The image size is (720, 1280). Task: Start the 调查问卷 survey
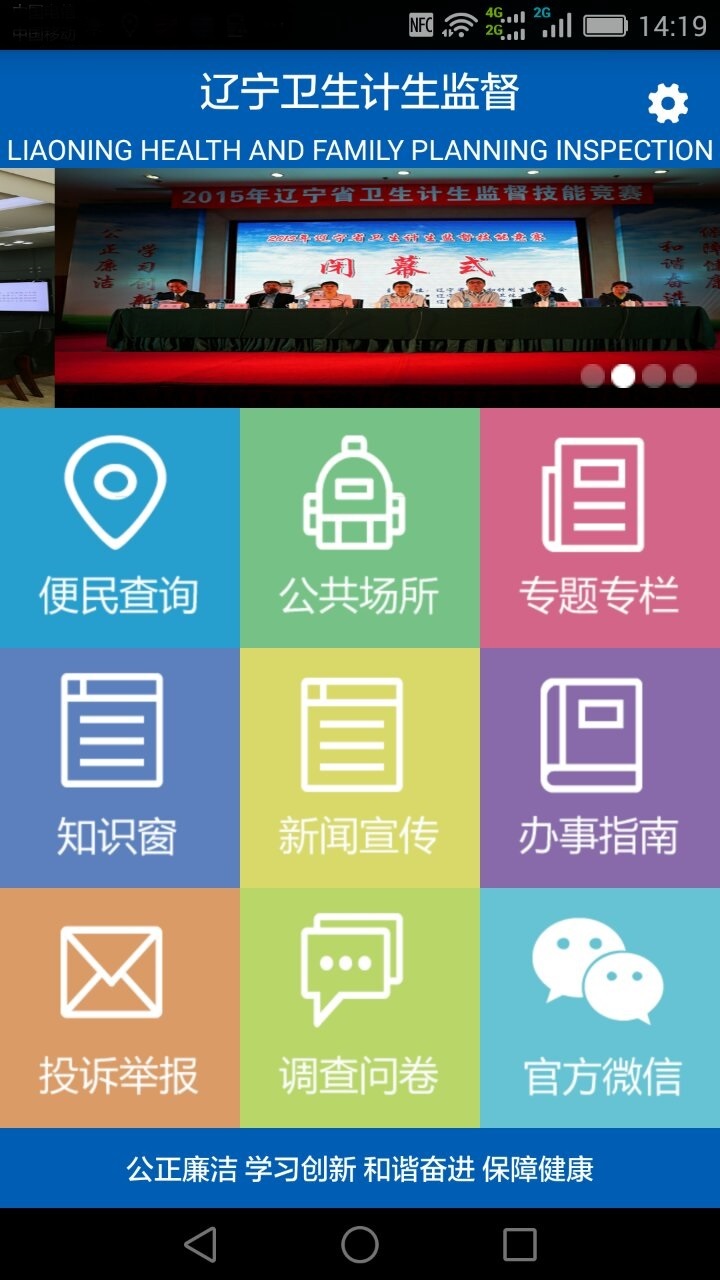point(359,1008)
